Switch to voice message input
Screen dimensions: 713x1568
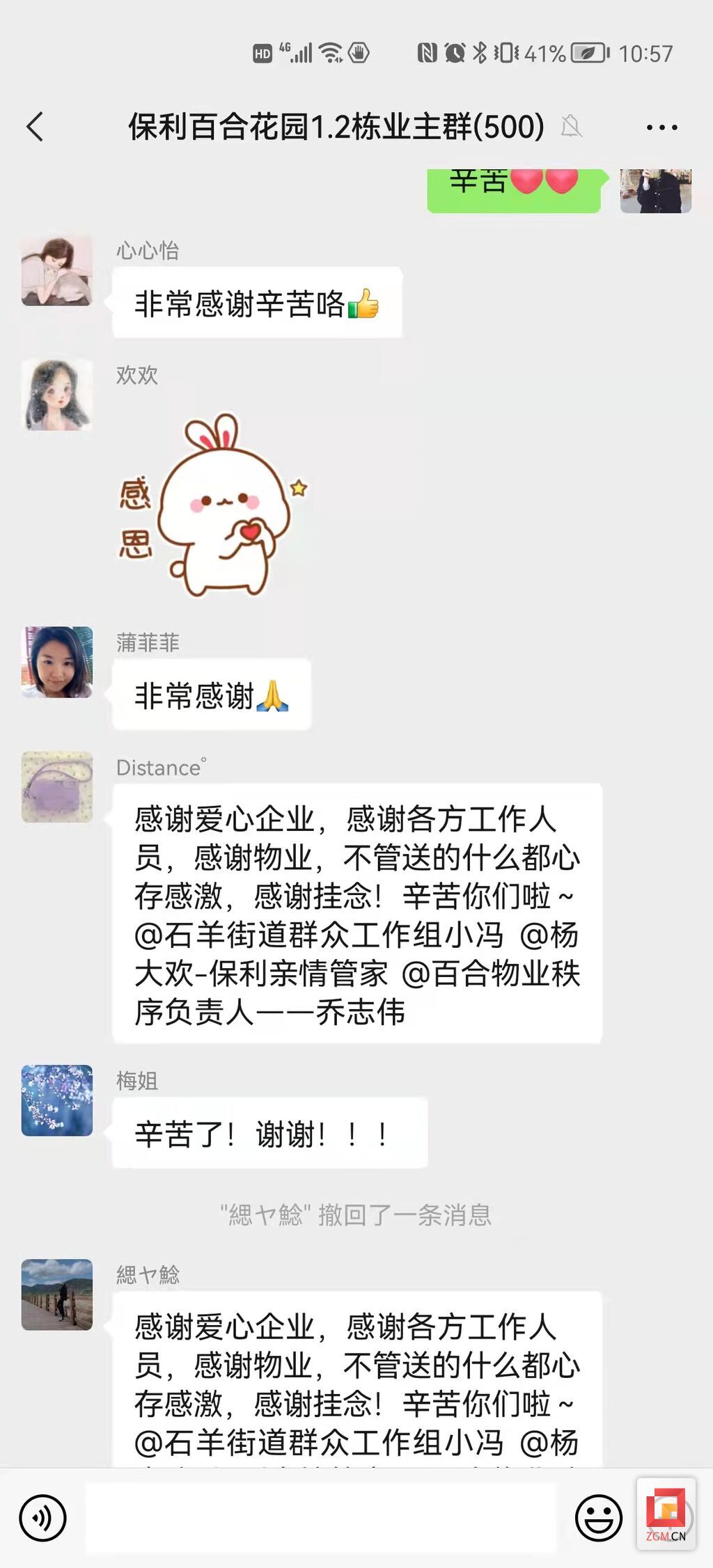click(x=42, y=1518)
